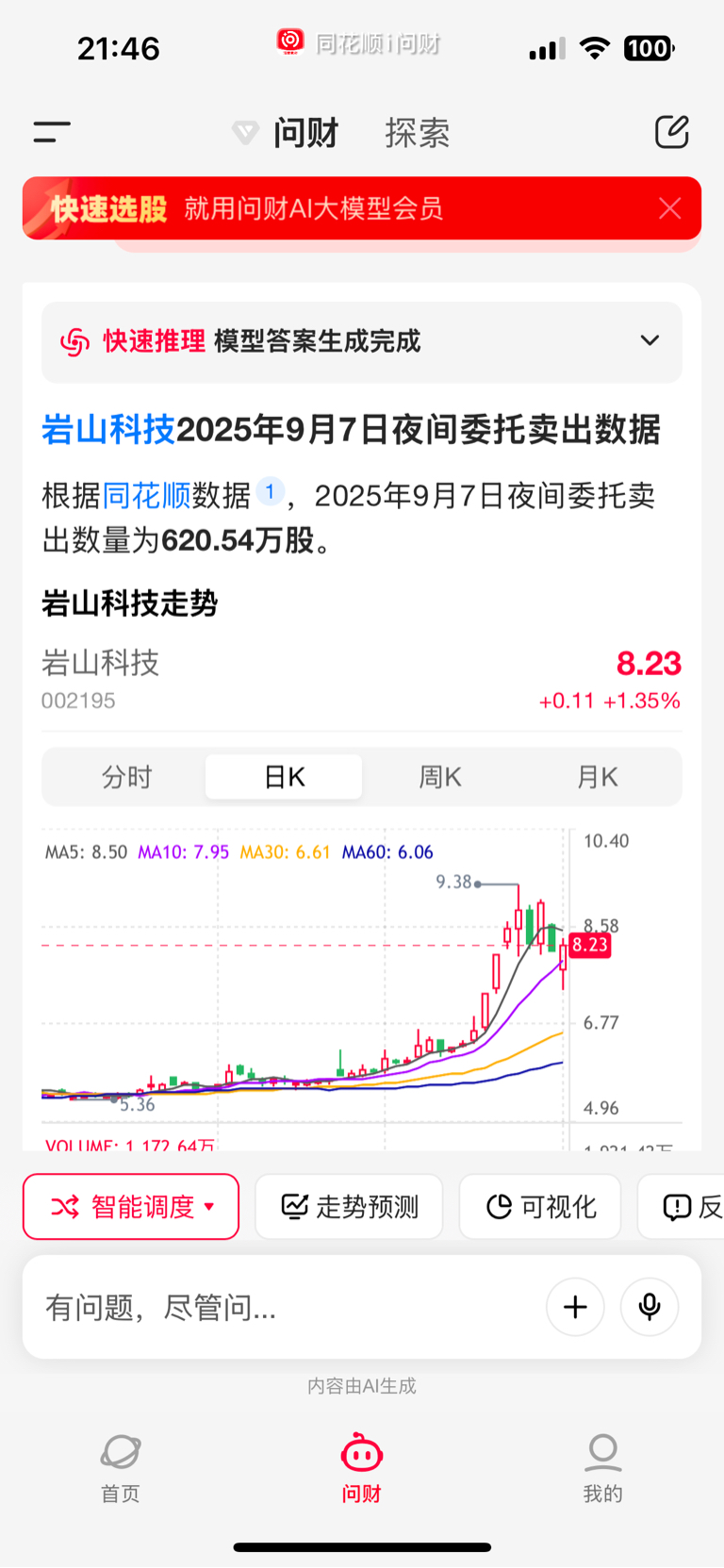Viewport: 724px width, 1568px height.
Task: Switch chart to 分时 view
Action: point(126,777)
